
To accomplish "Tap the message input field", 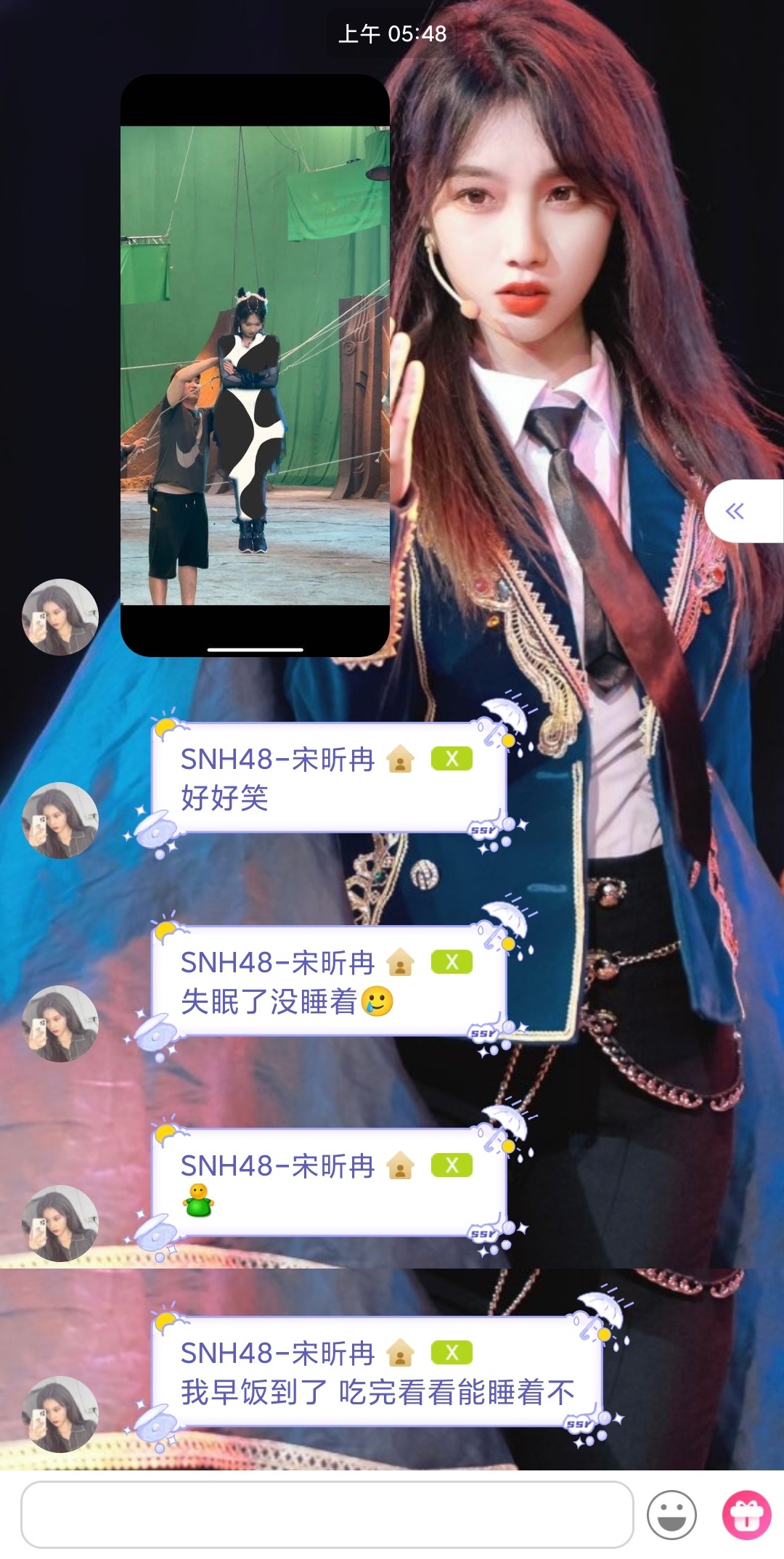I will coord(327,1514).
